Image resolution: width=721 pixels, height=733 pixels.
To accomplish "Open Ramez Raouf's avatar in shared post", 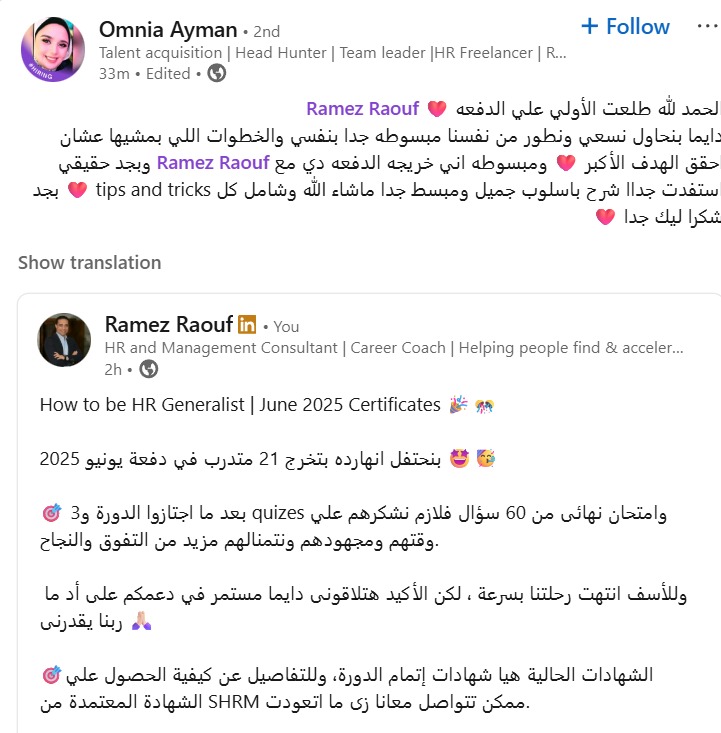I will coord(65,340).
